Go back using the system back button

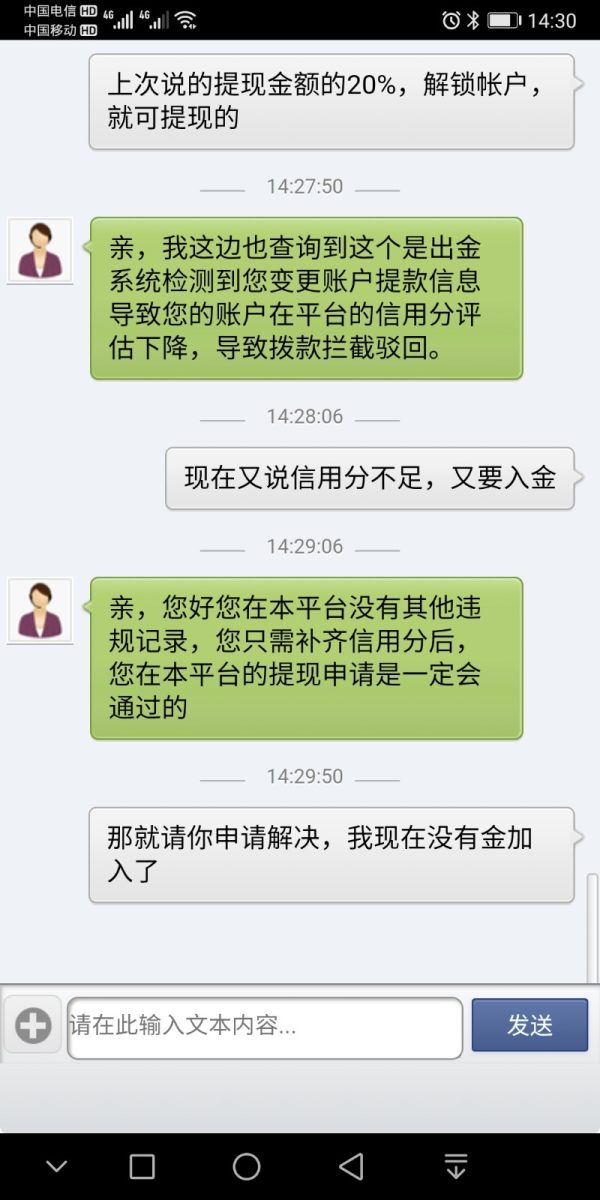point(351,1166)
